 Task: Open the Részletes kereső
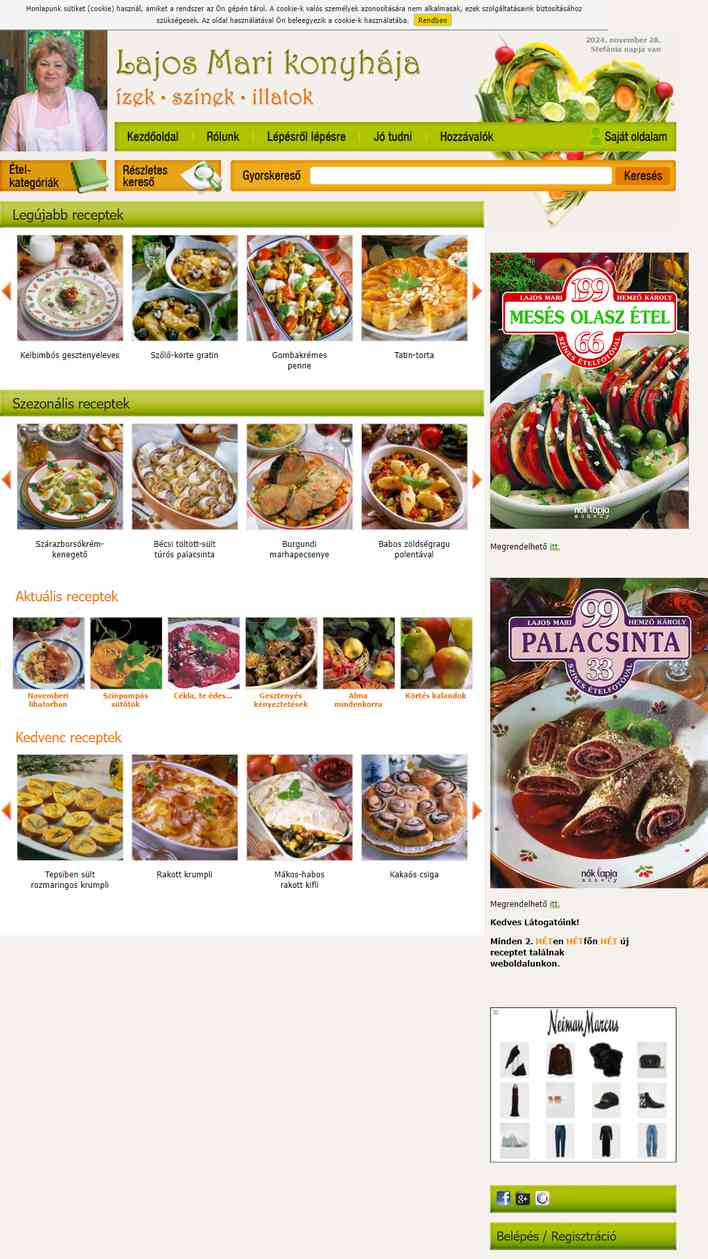(168, 176)
